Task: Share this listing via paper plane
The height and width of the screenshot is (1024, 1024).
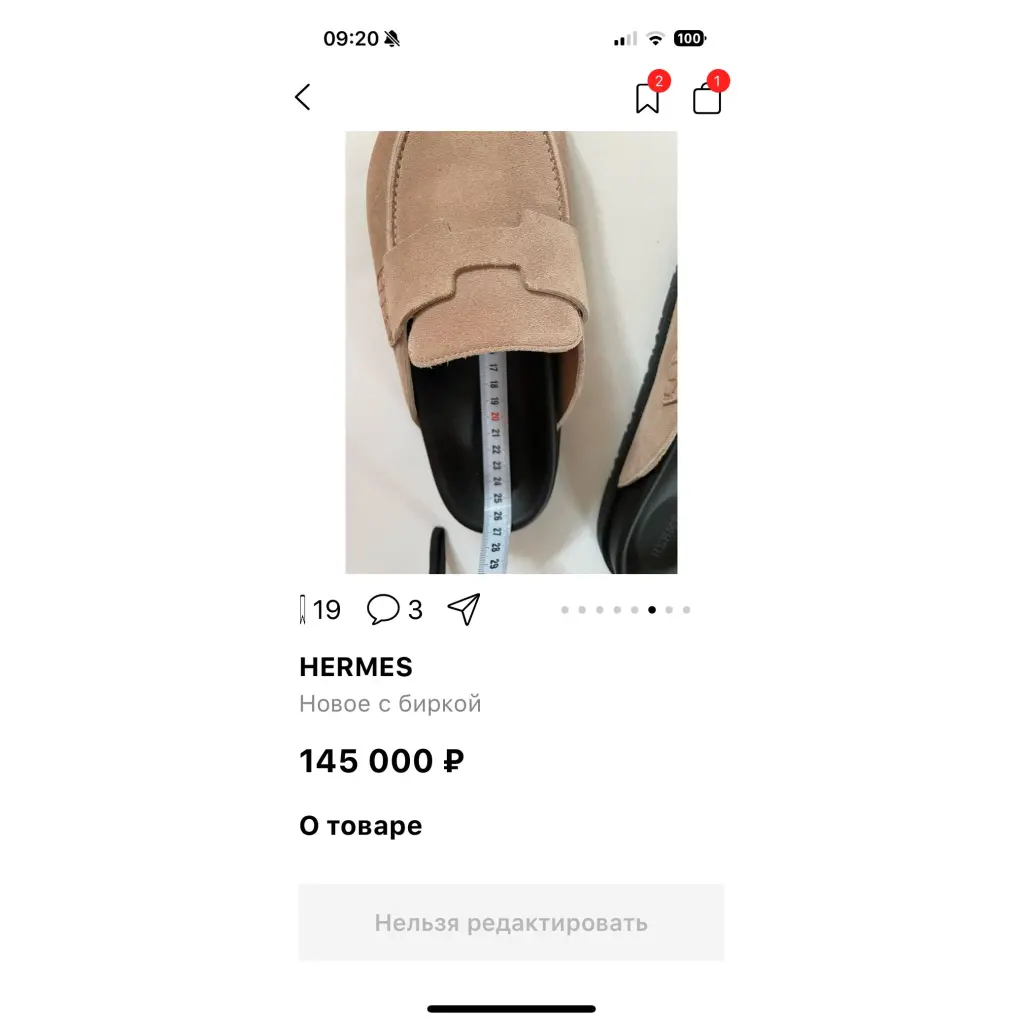Action: [x=463, y=609]
